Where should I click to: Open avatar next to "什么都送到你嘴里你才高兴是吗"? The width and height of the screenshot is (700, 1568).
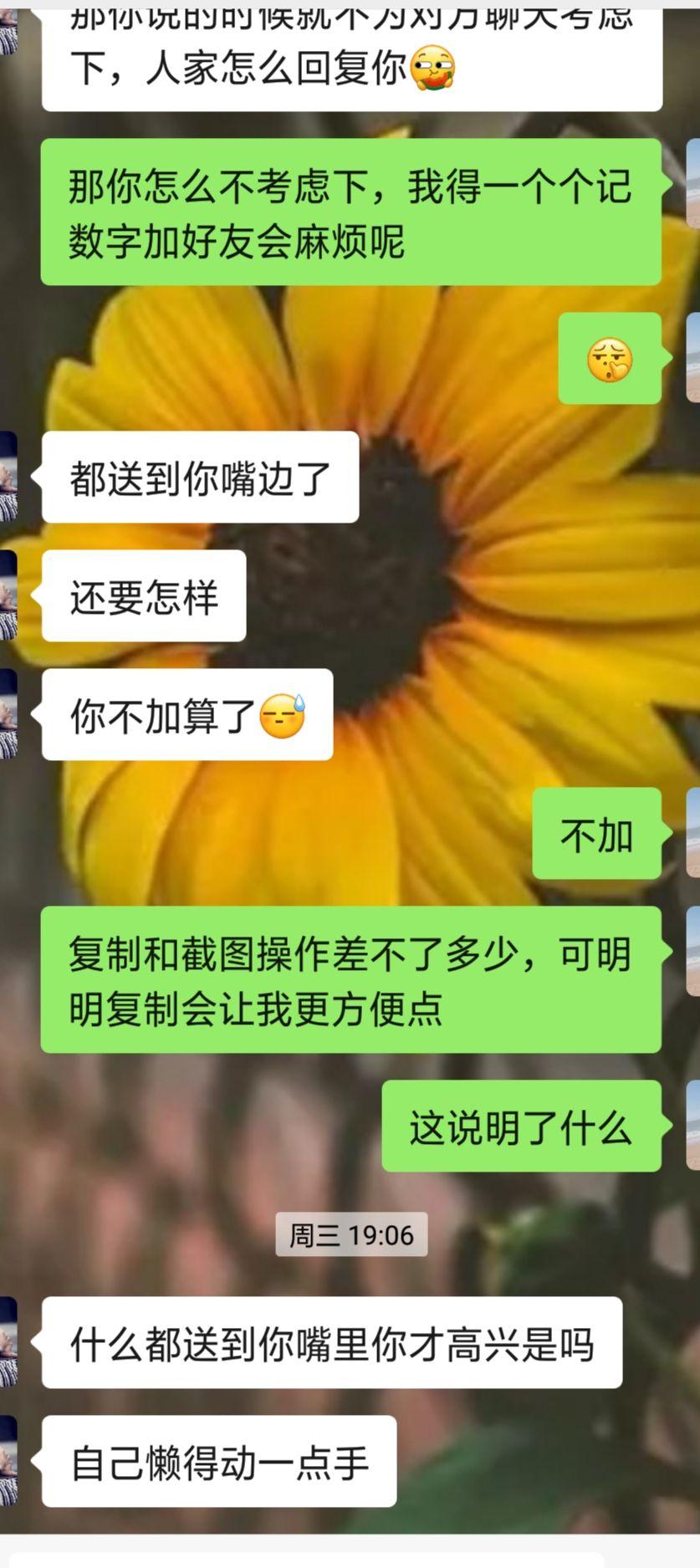point(8,1342)
